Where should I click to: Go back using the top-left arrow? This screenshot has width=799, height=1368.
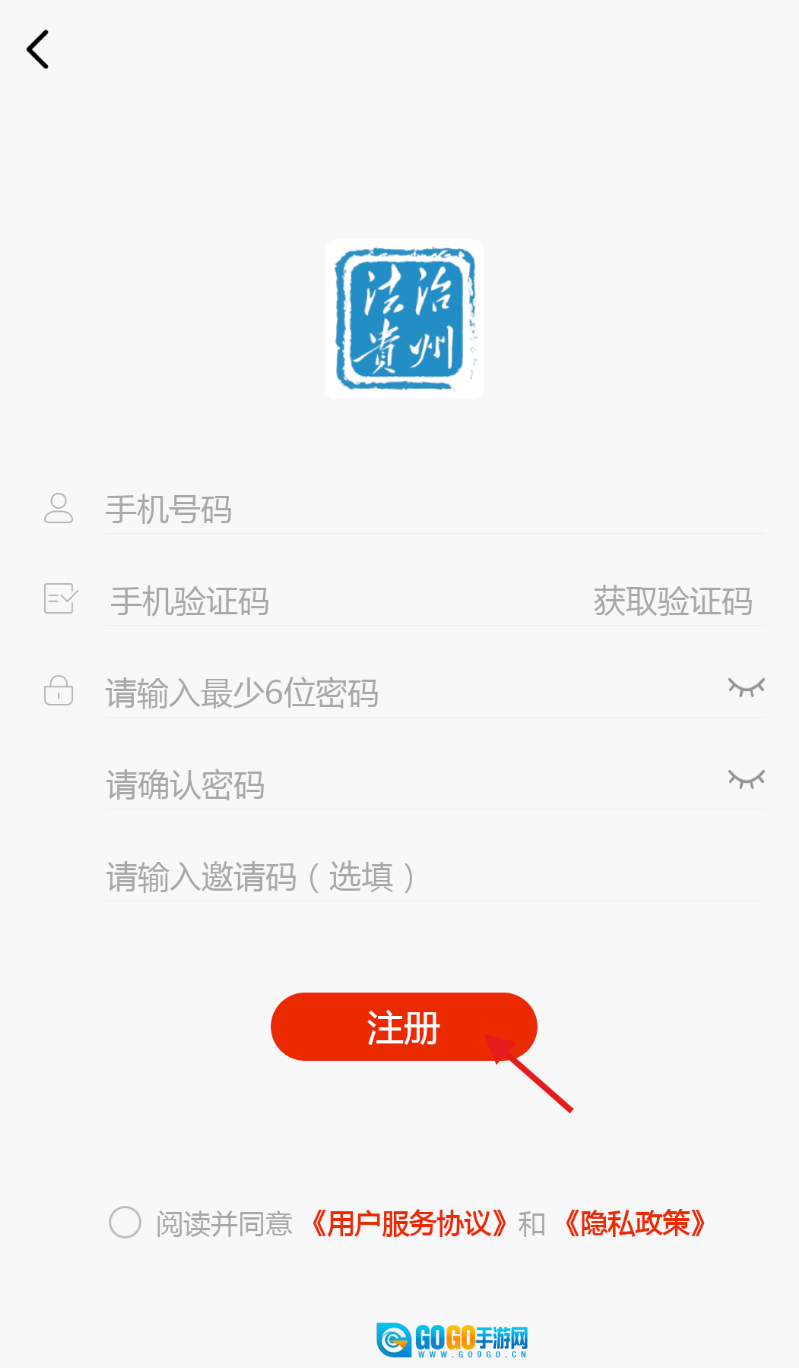pyautogui.click(x=38, y=50)
